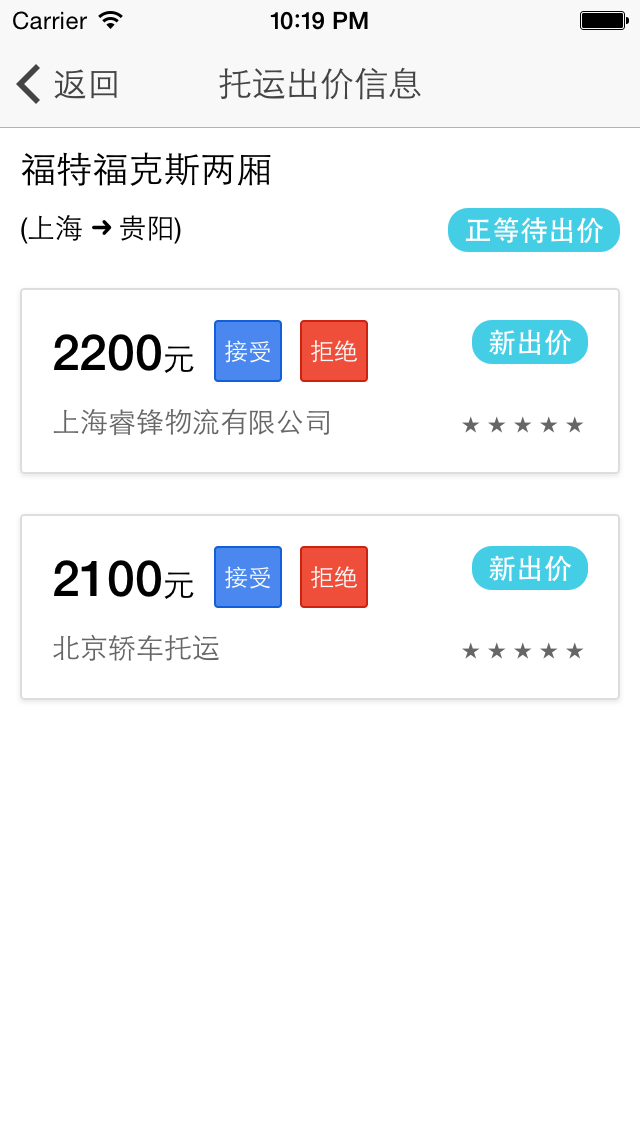Reject the 2200元 offer from 上海睿锋物流有限公司

point(334,351)
